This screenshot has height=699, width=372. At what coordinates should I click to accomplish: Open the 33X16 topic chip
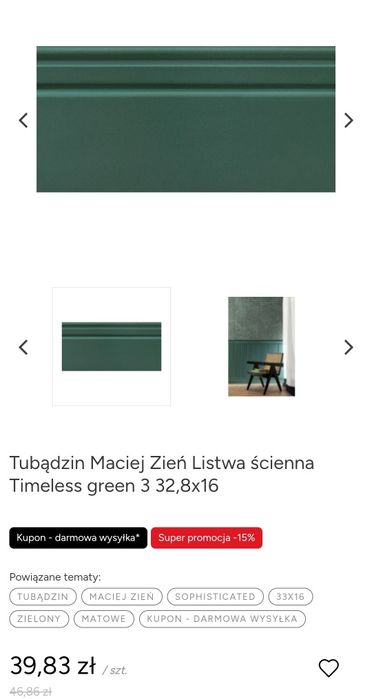click(290, 596)
